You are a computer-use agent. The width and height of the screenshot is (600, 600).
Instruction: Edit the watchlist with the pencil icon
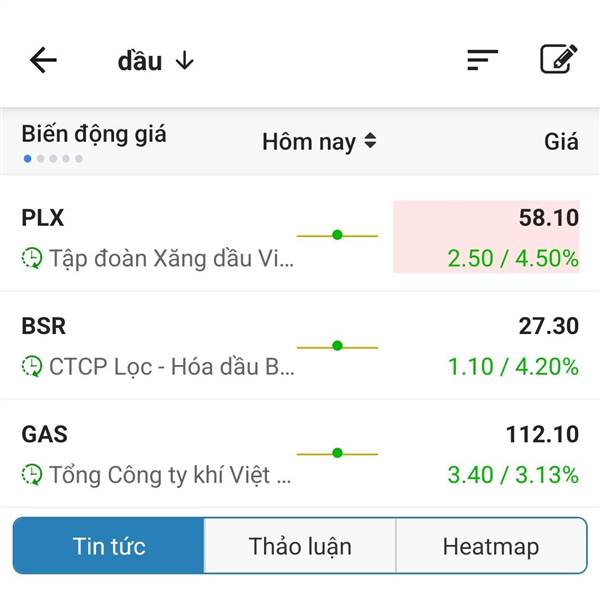coord(558,60)
